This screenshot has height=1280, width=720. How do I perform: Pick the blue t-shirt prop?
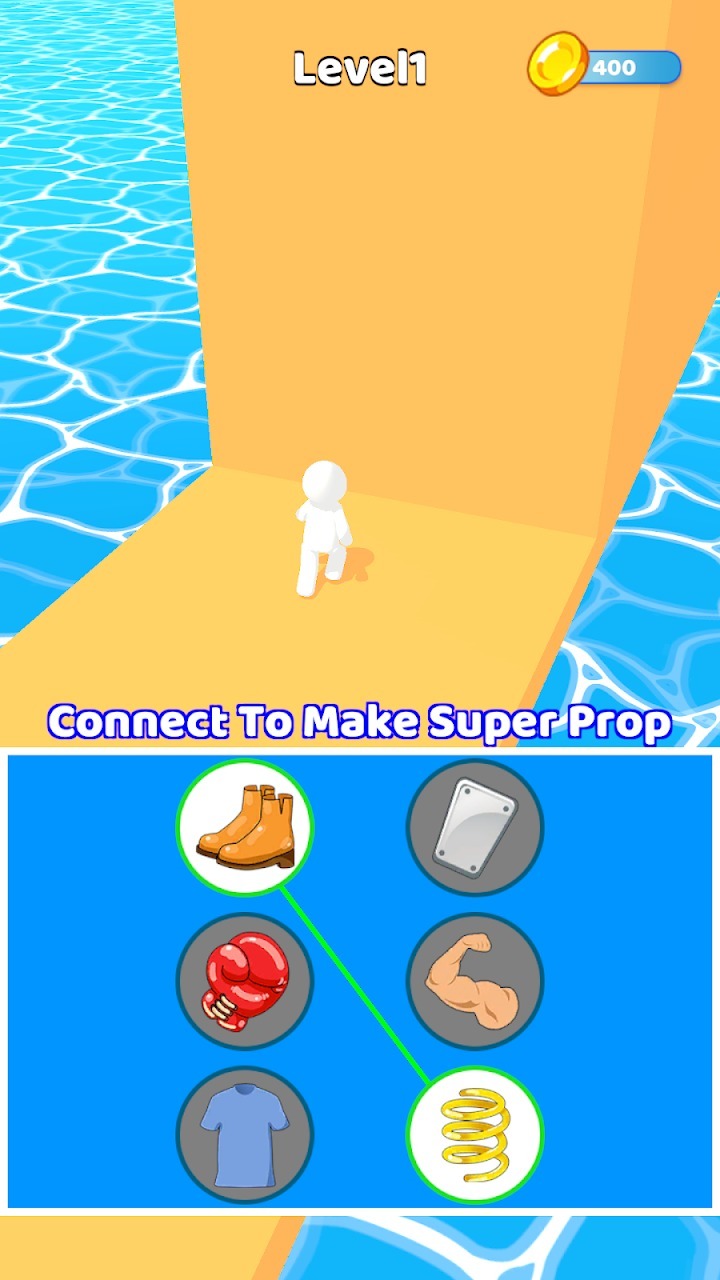245,1135
